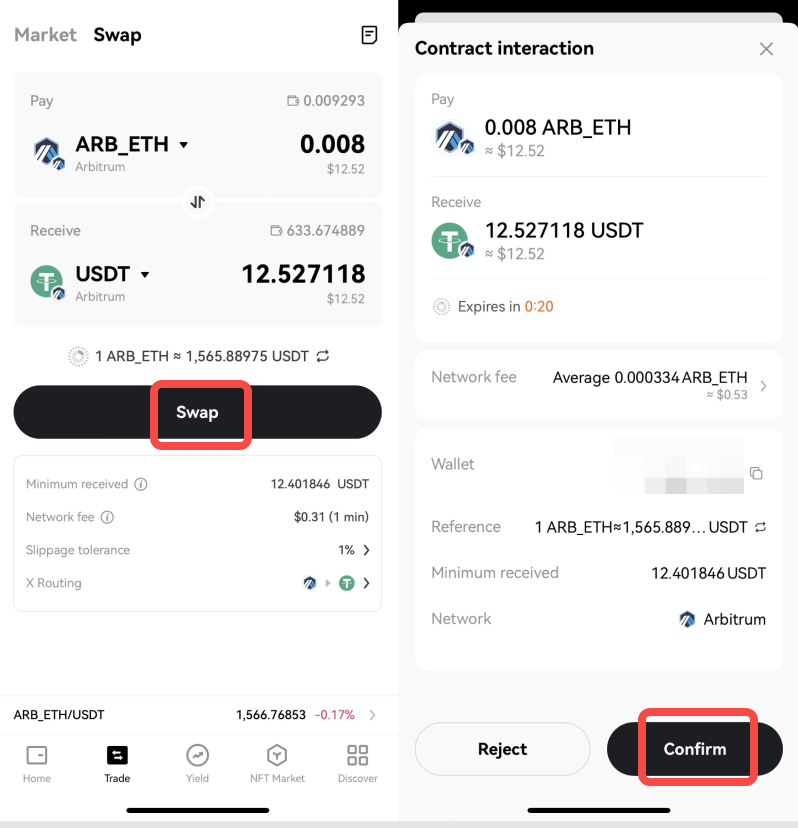Open the Yield tab
Image resolution: width=798 pixels, height=828 pixels.
click(x=197, y=764)
